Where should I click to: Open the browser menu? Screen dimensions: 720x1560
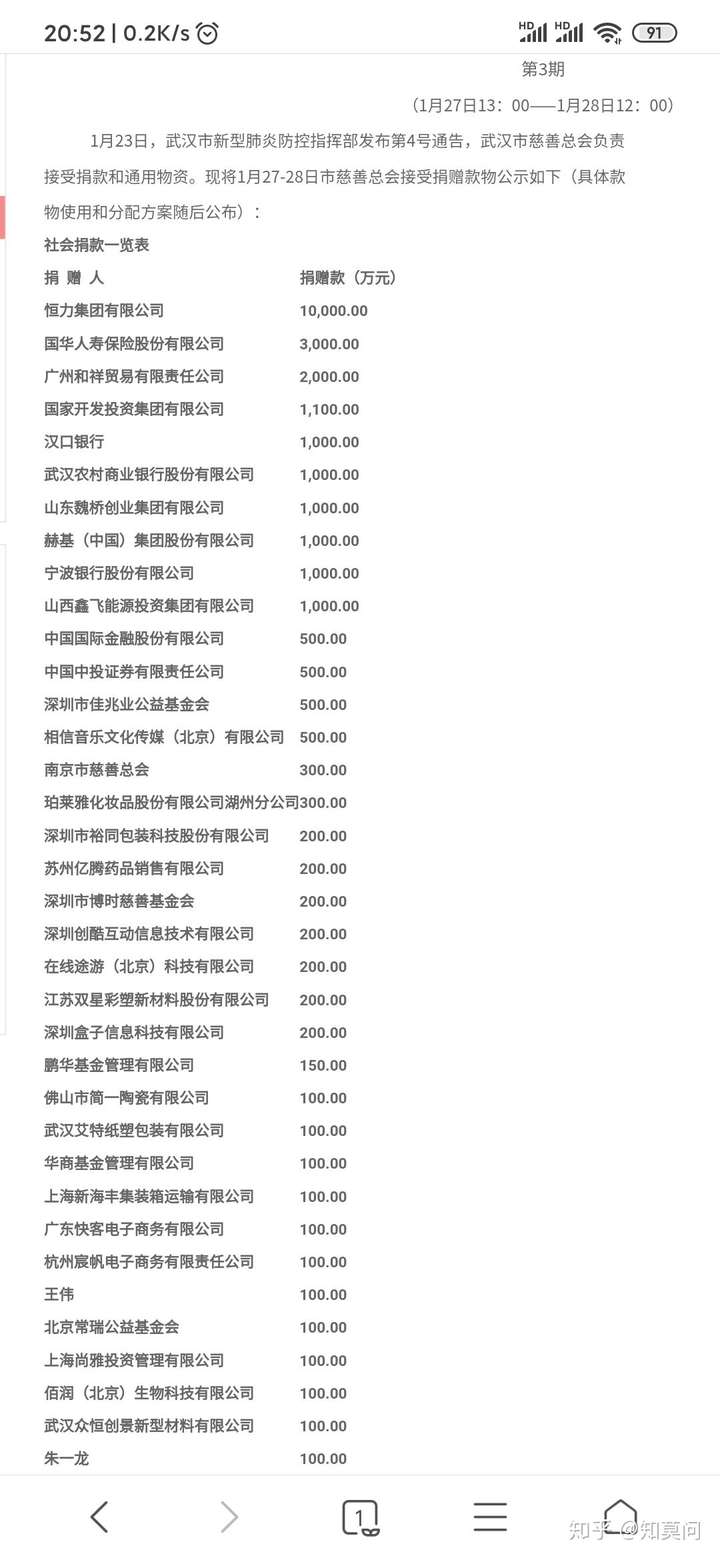490,1517
